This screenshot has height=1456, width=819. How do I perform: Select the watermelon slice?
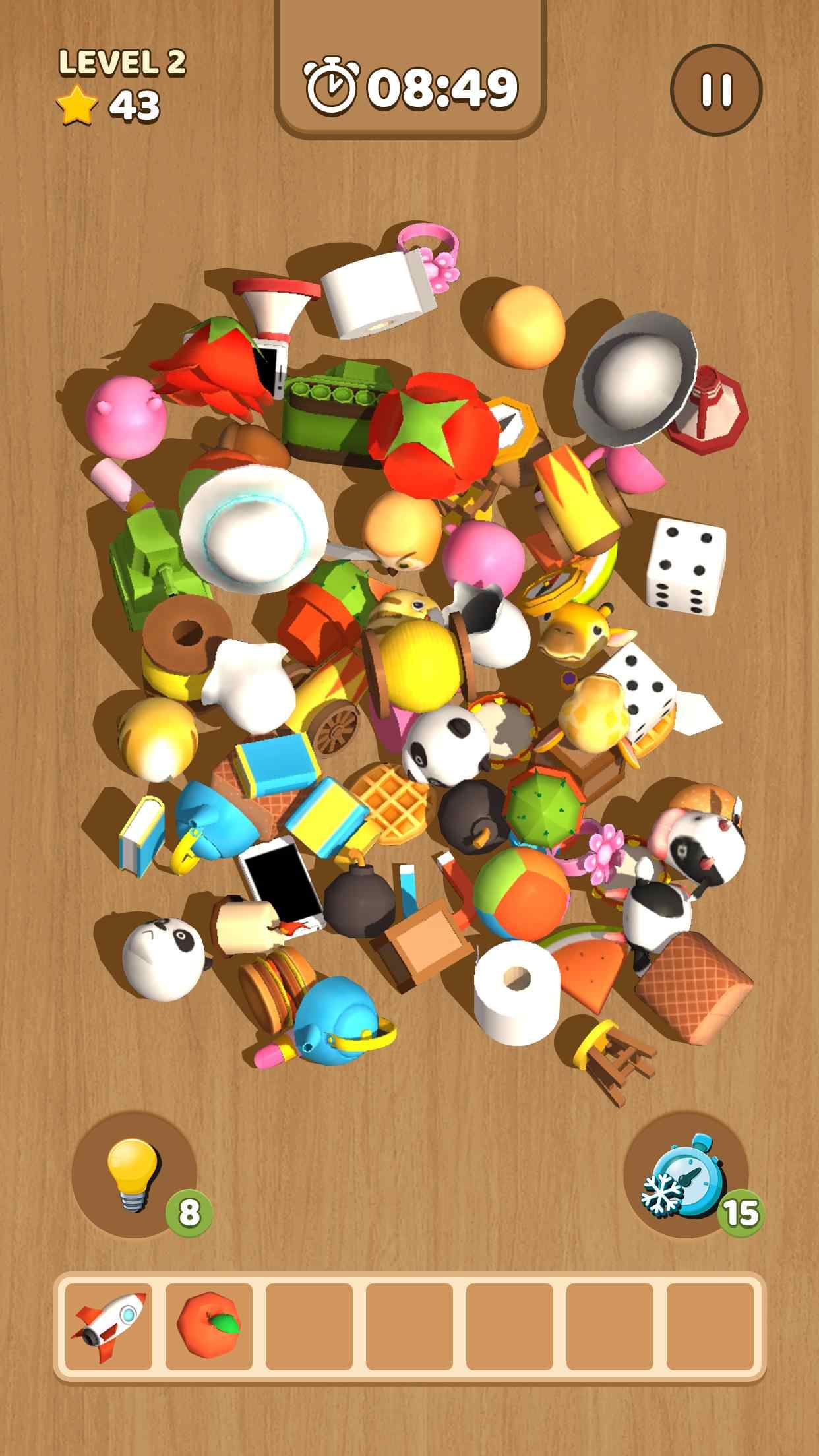[589, 972]
